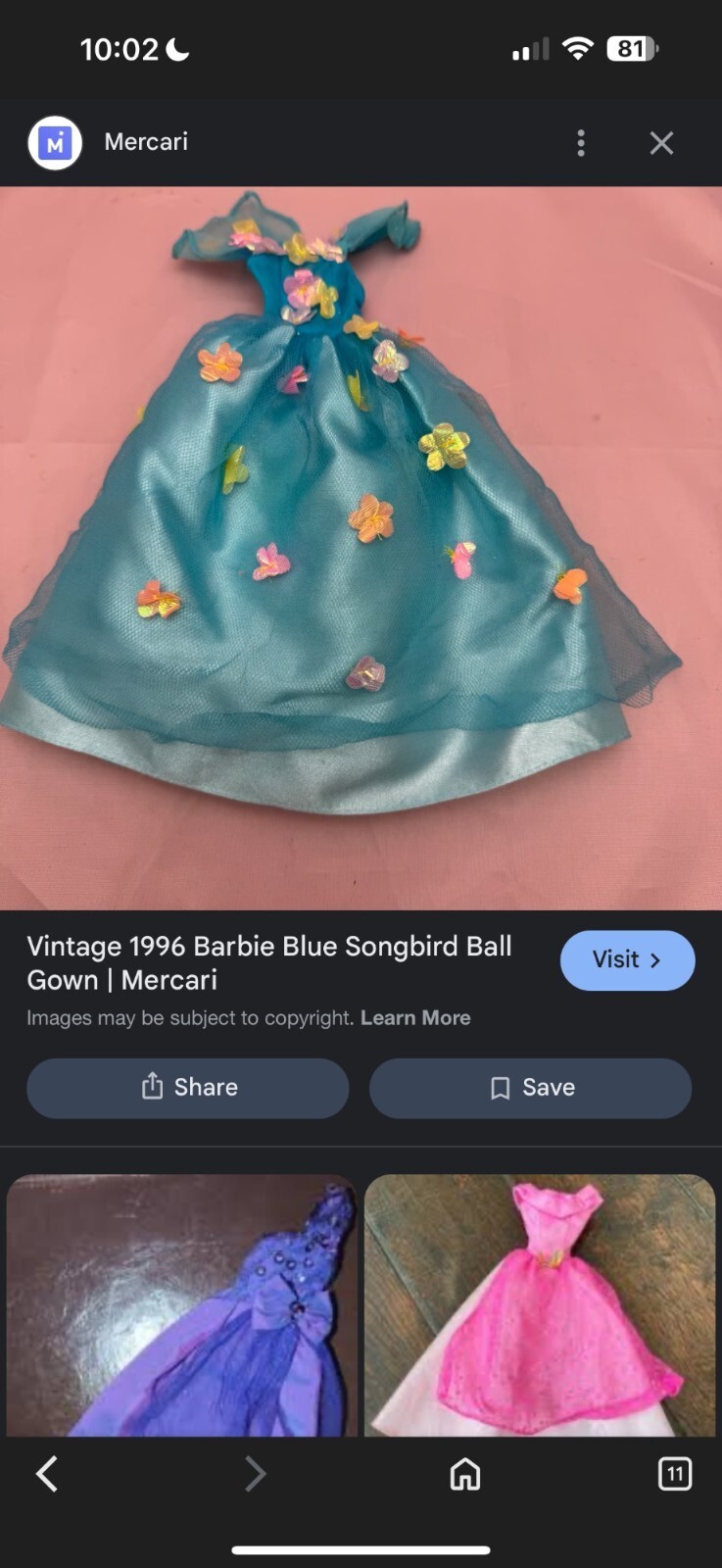The width and height of the screenshot is (722, 1568).
Task: Go back to the previous page
Action: click(47, 1473)
